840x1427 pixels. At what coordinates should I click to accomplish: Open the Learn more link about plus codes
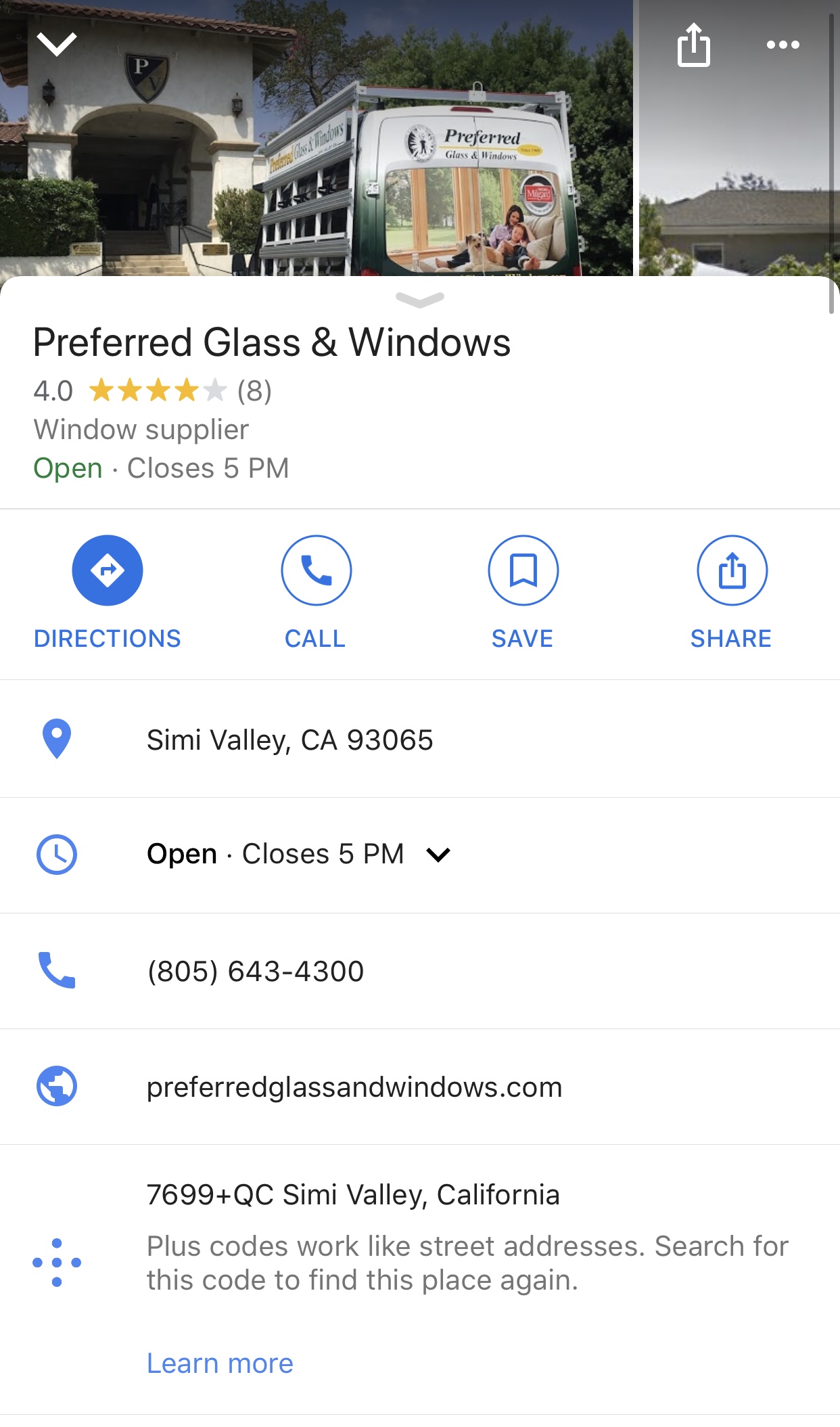[220, 1363]
